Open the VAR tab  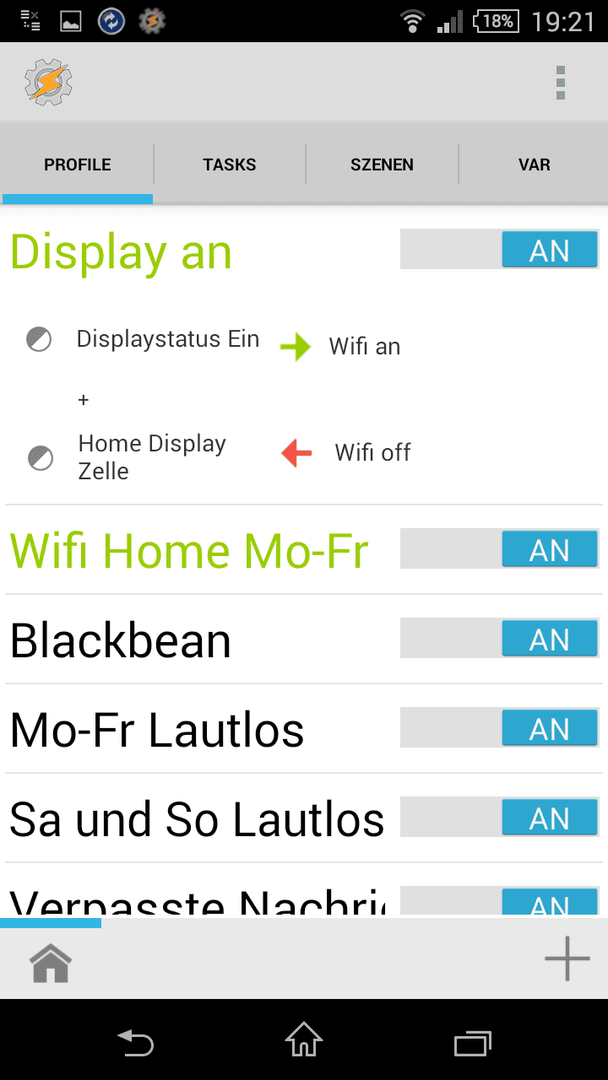(x=534, y=165)
